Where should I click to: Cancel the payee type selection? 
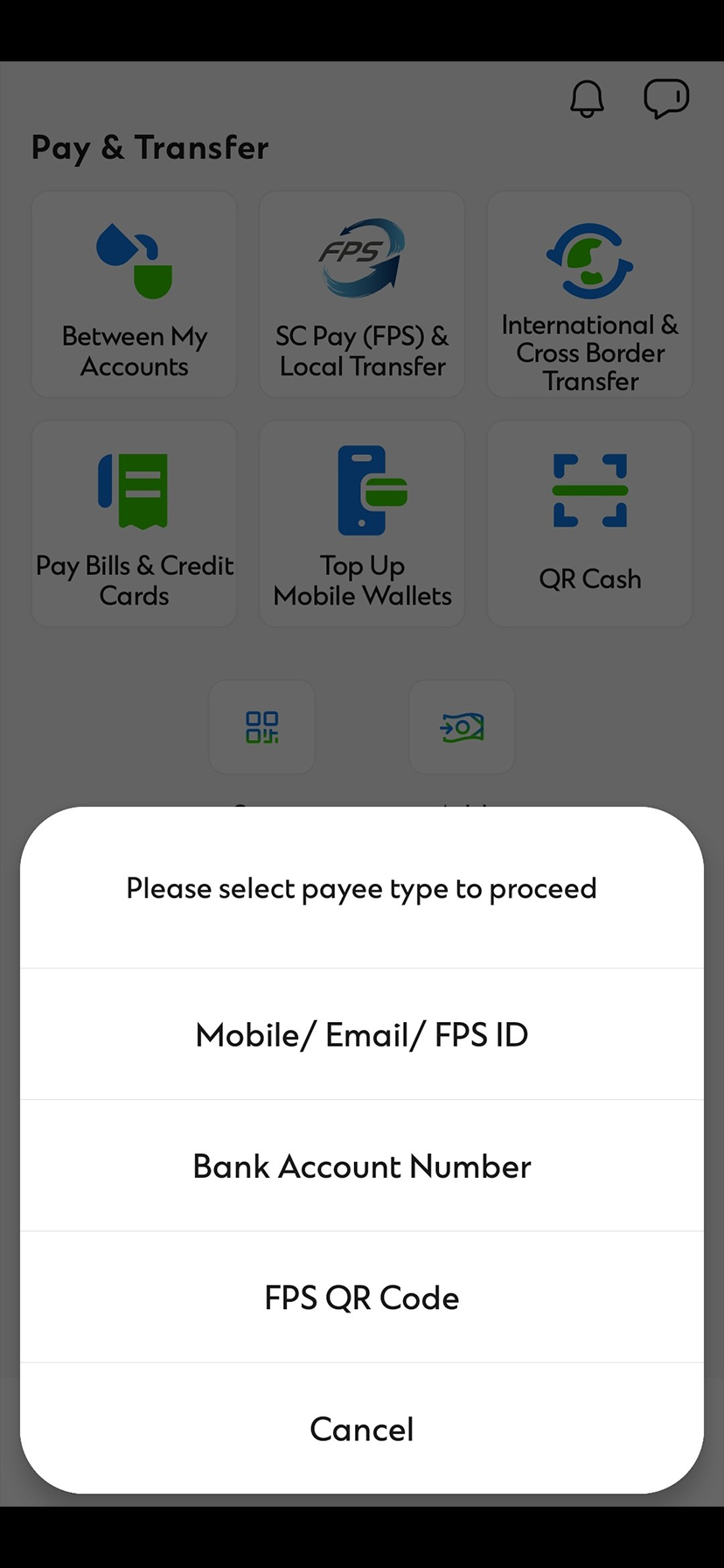tap(361, 1429)
